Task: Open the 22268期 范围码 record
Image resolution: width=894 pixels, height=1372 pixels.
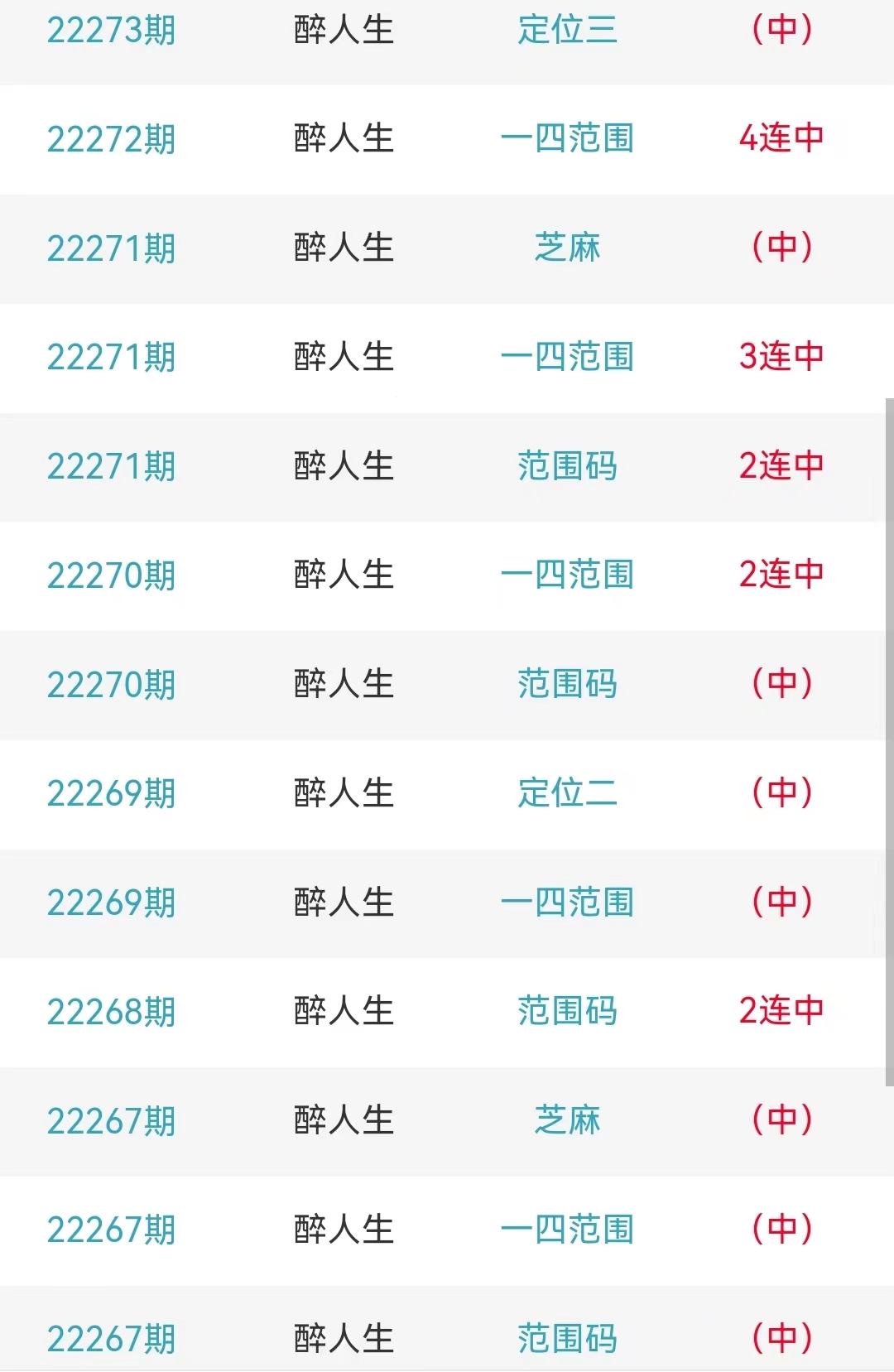Action: click(x=567, y=1011)
